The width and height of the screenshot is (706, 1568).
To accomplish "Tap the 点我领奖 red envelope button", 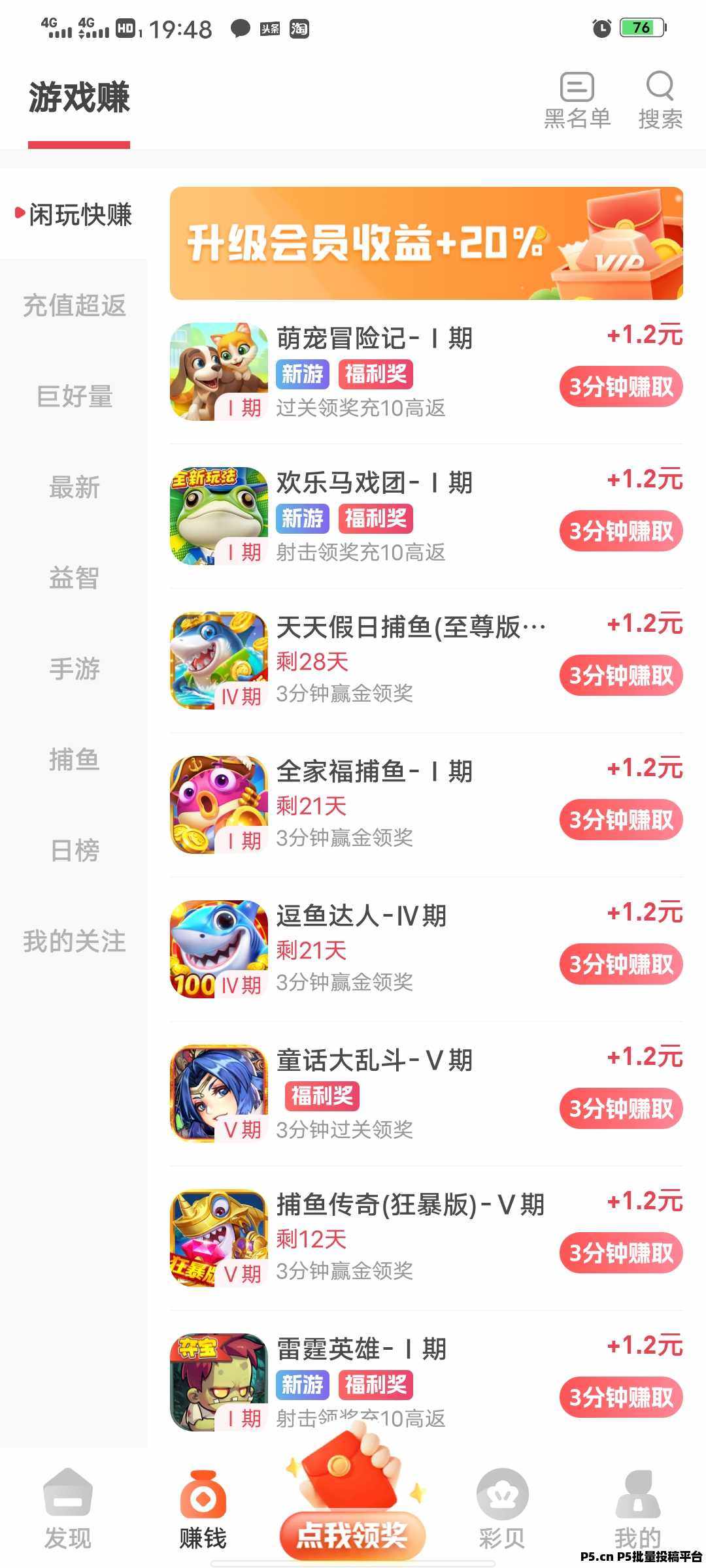I will (352, 1532).
